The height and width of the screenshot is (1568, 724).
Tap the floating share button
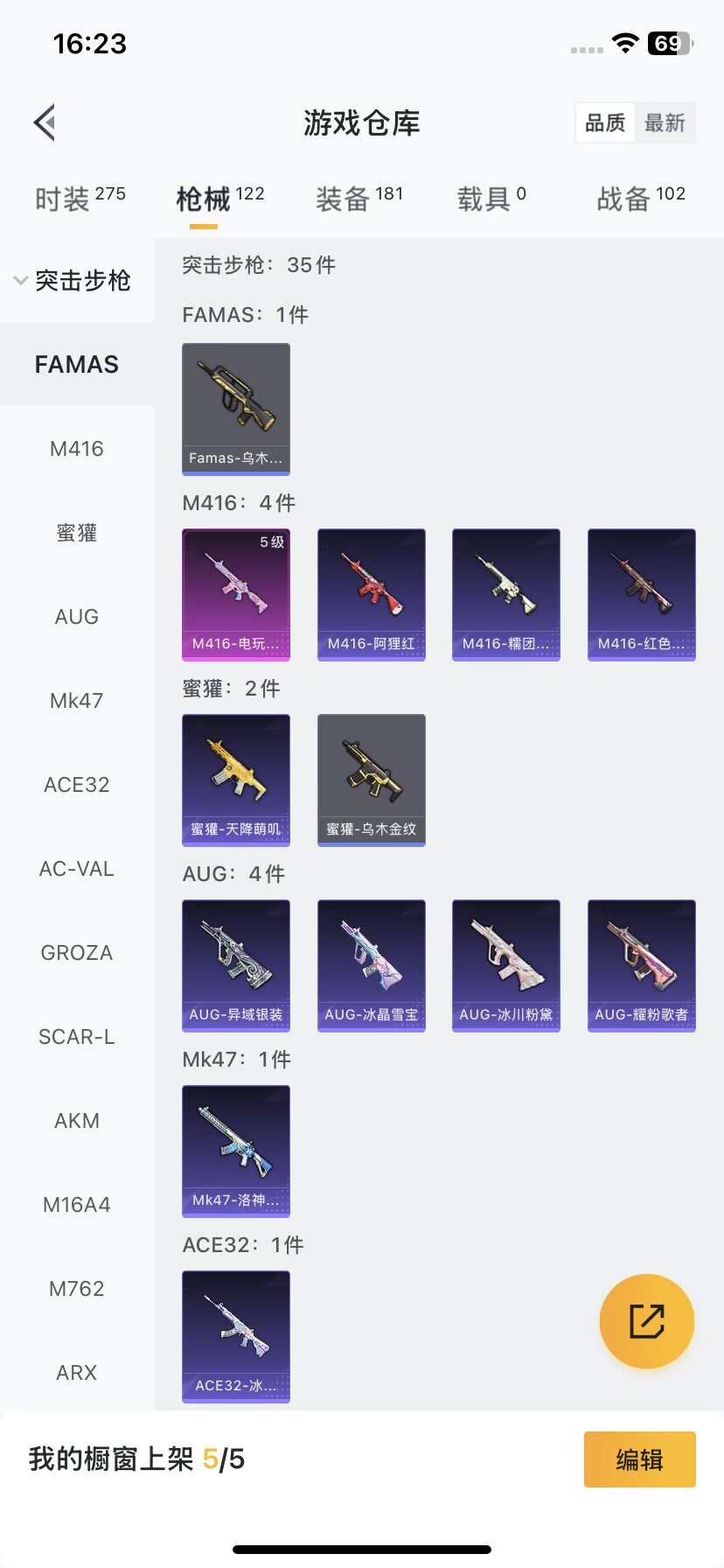tap(646, 1320)
